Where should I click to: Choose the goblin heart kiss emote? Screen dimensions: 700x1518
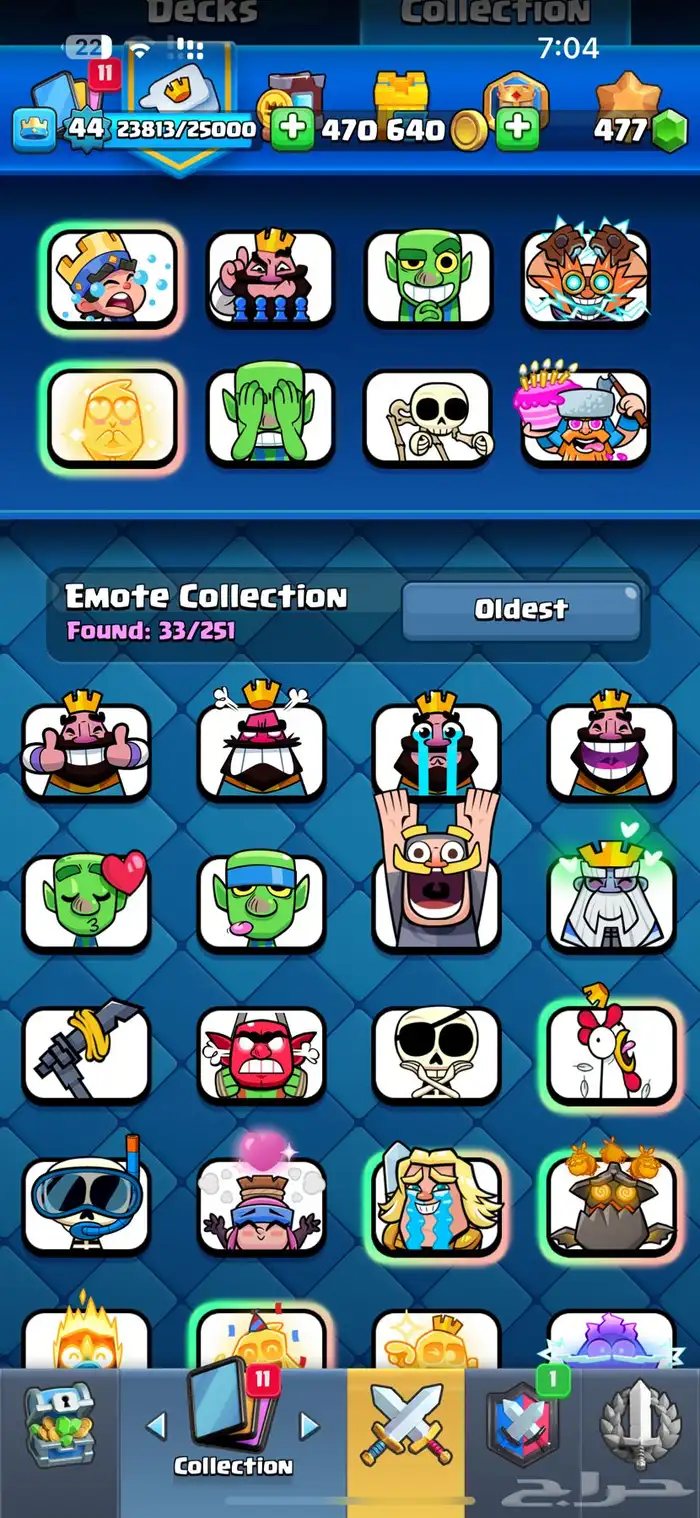[x=86, y=902]
